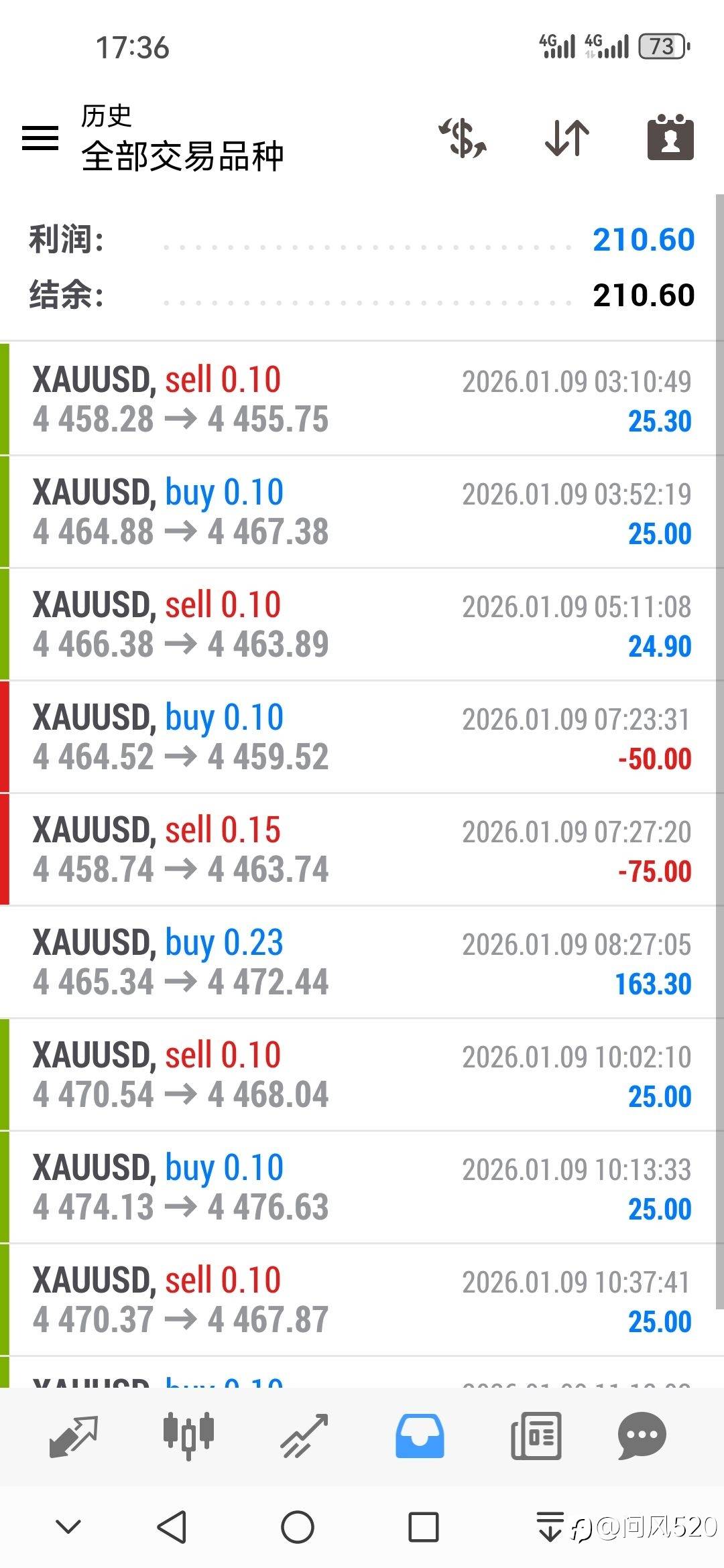This screenshot has width=724, height=1568.
Task: Open the sell 0.10 trade closed at 10:37:41
Action: (x=362, y=1300)
